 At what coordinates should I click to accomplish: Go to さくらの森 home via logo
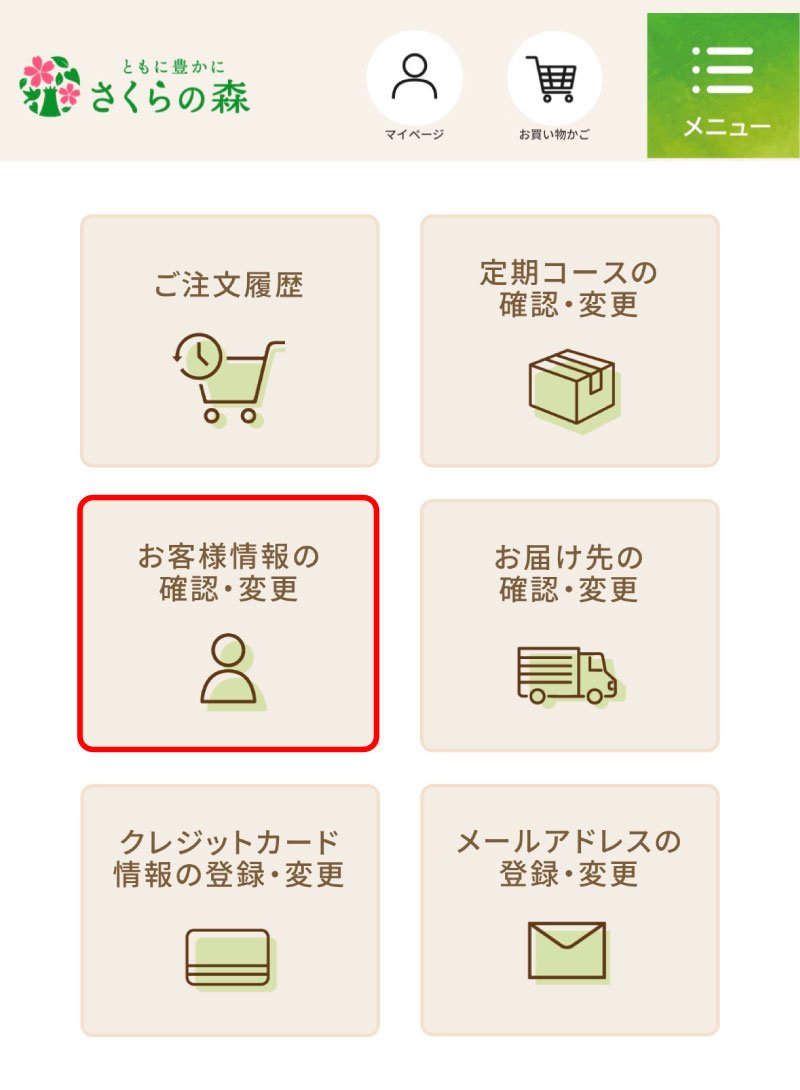point(134,86)
